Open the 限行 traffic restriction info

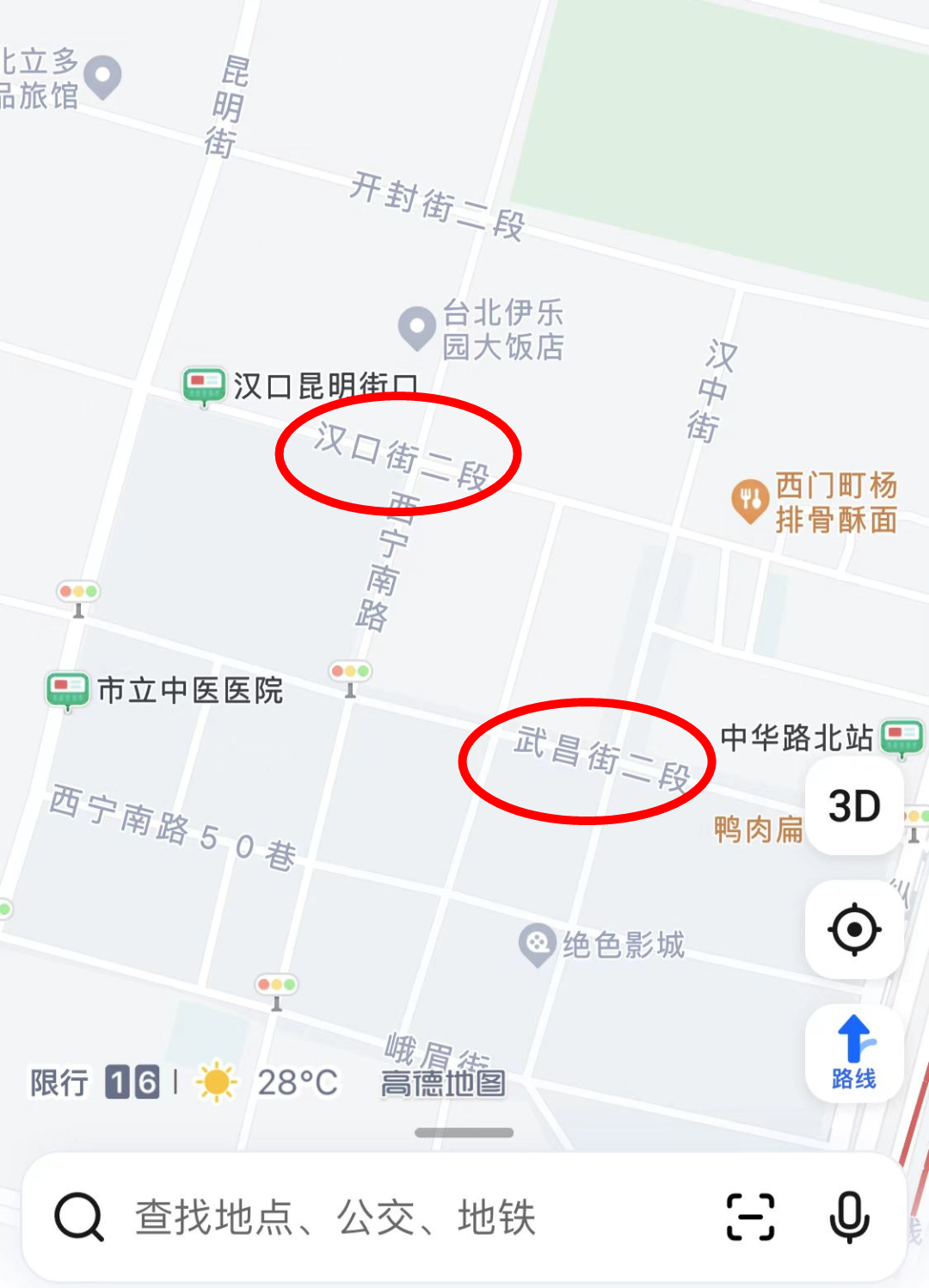95,1082
